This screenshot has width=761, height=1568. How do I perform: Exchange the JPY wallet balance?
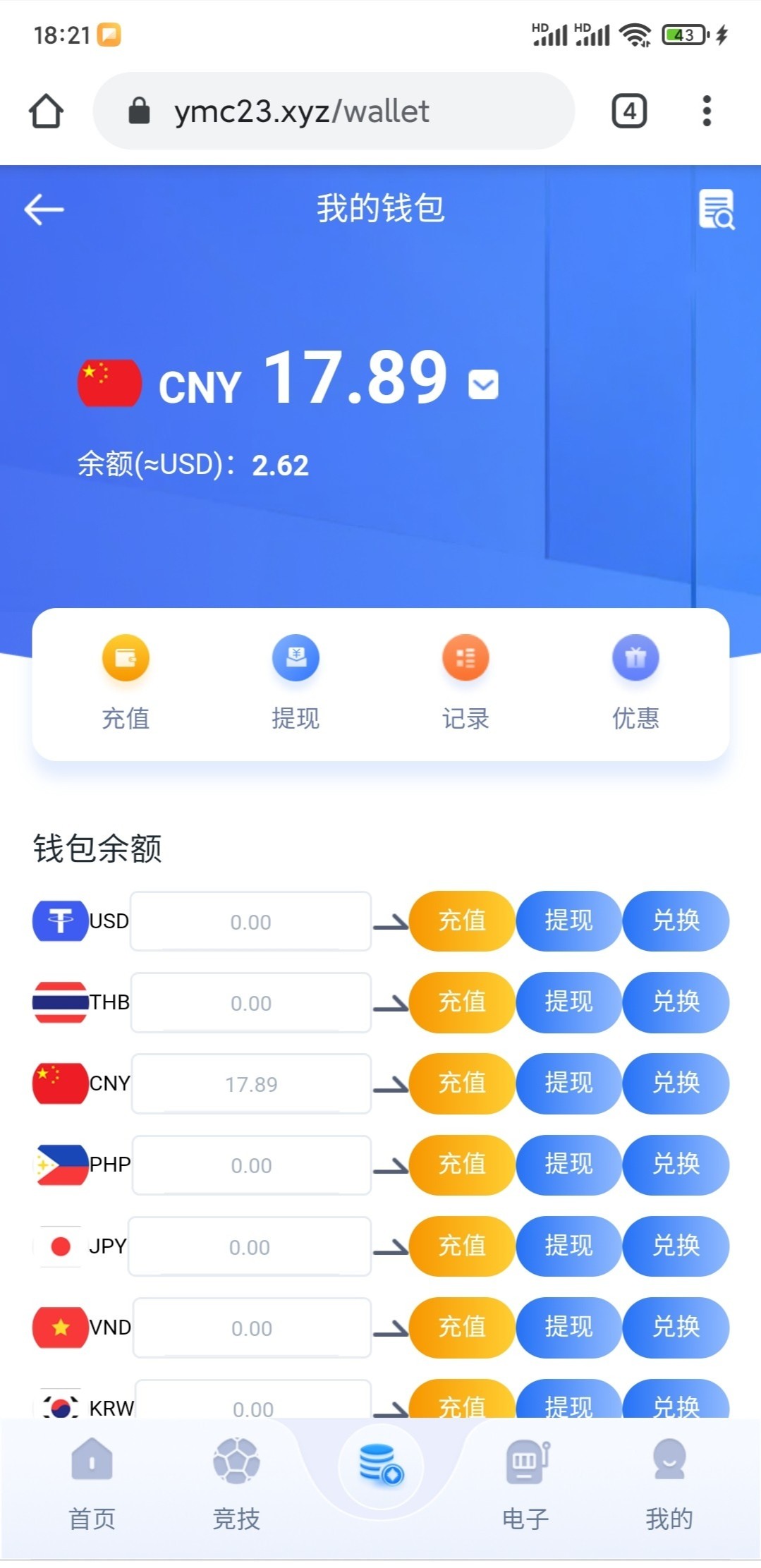coord(676,1246)
